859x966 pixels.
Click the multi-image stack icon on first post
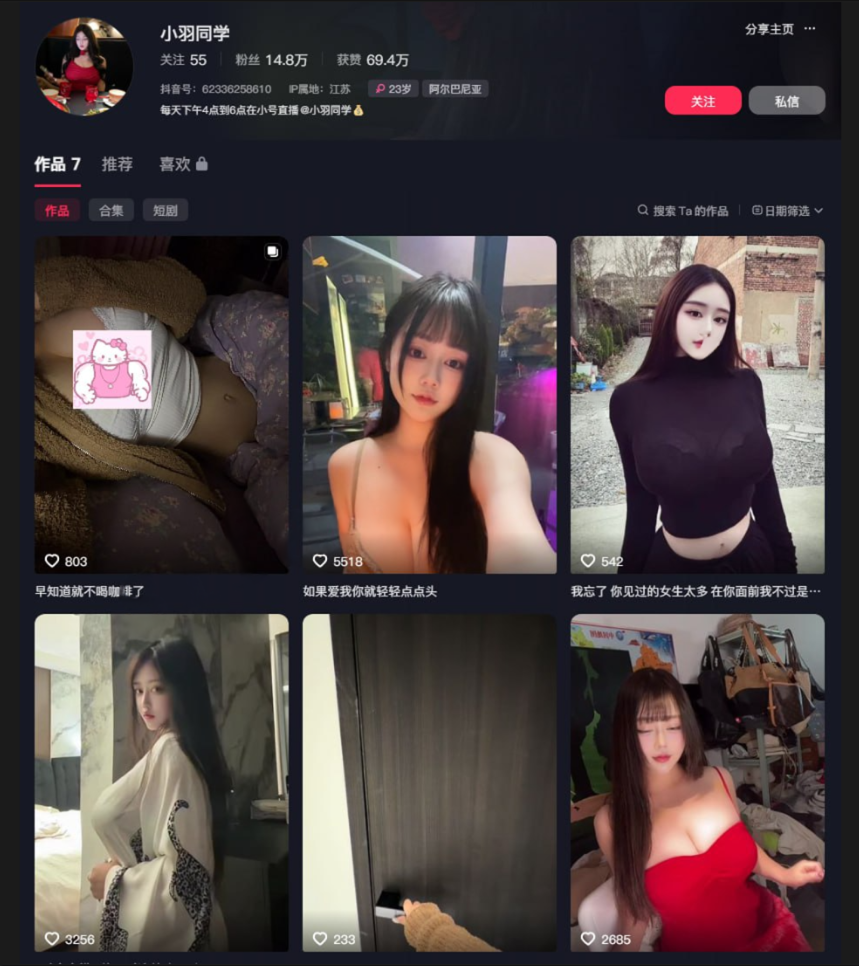pos(272,251)
